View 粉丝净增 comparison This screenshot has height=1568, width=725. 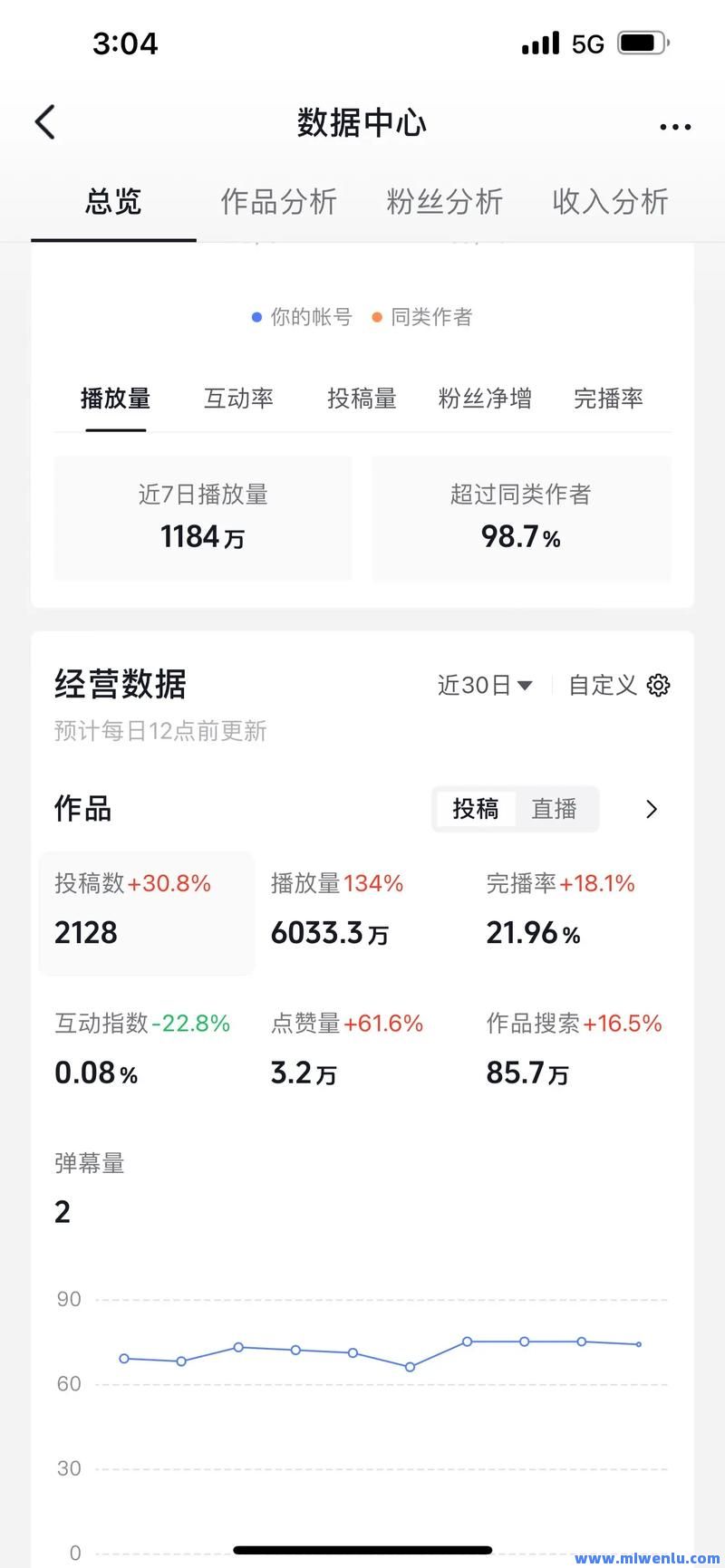(485, 399)
